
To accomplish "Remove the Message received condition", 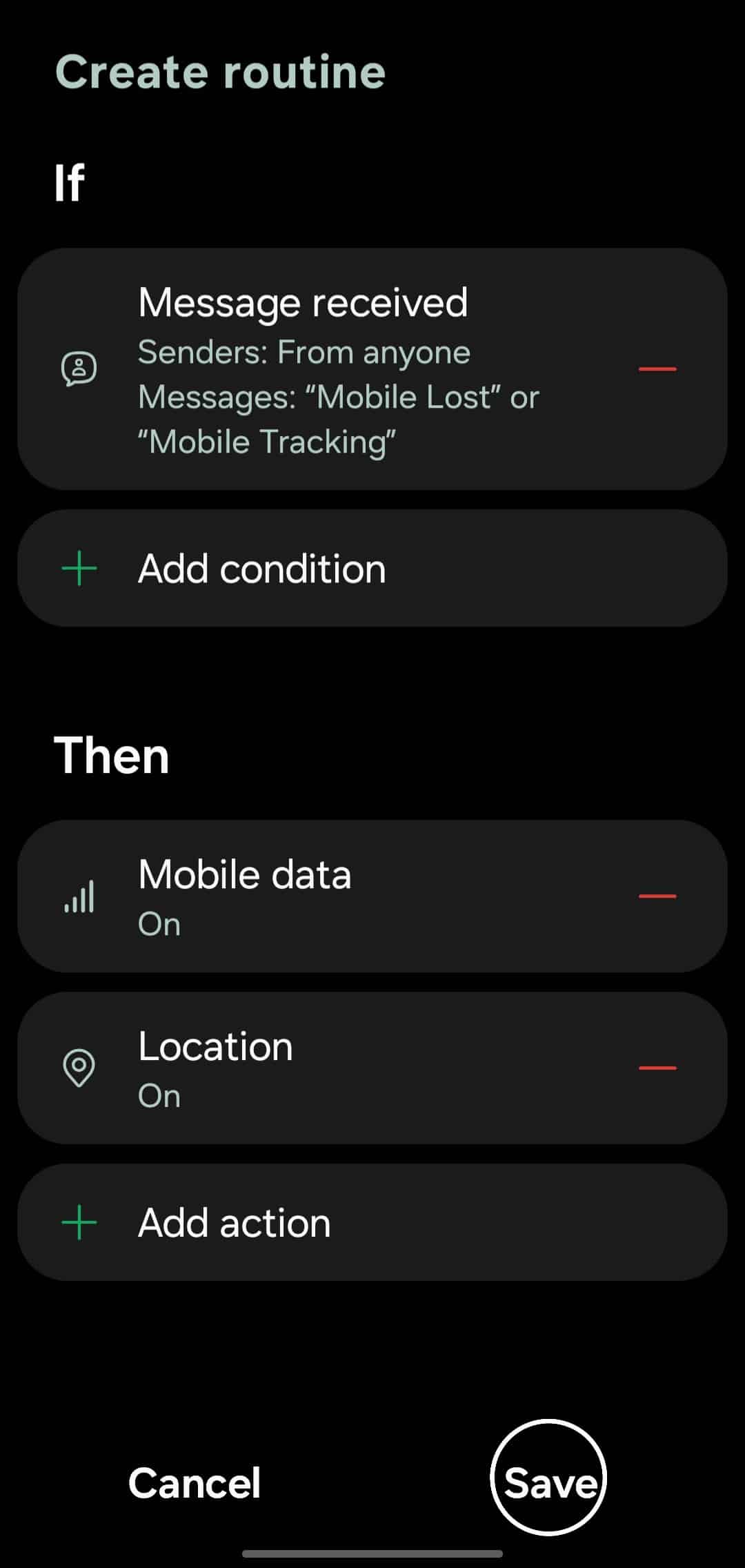I will pos(657,370).
